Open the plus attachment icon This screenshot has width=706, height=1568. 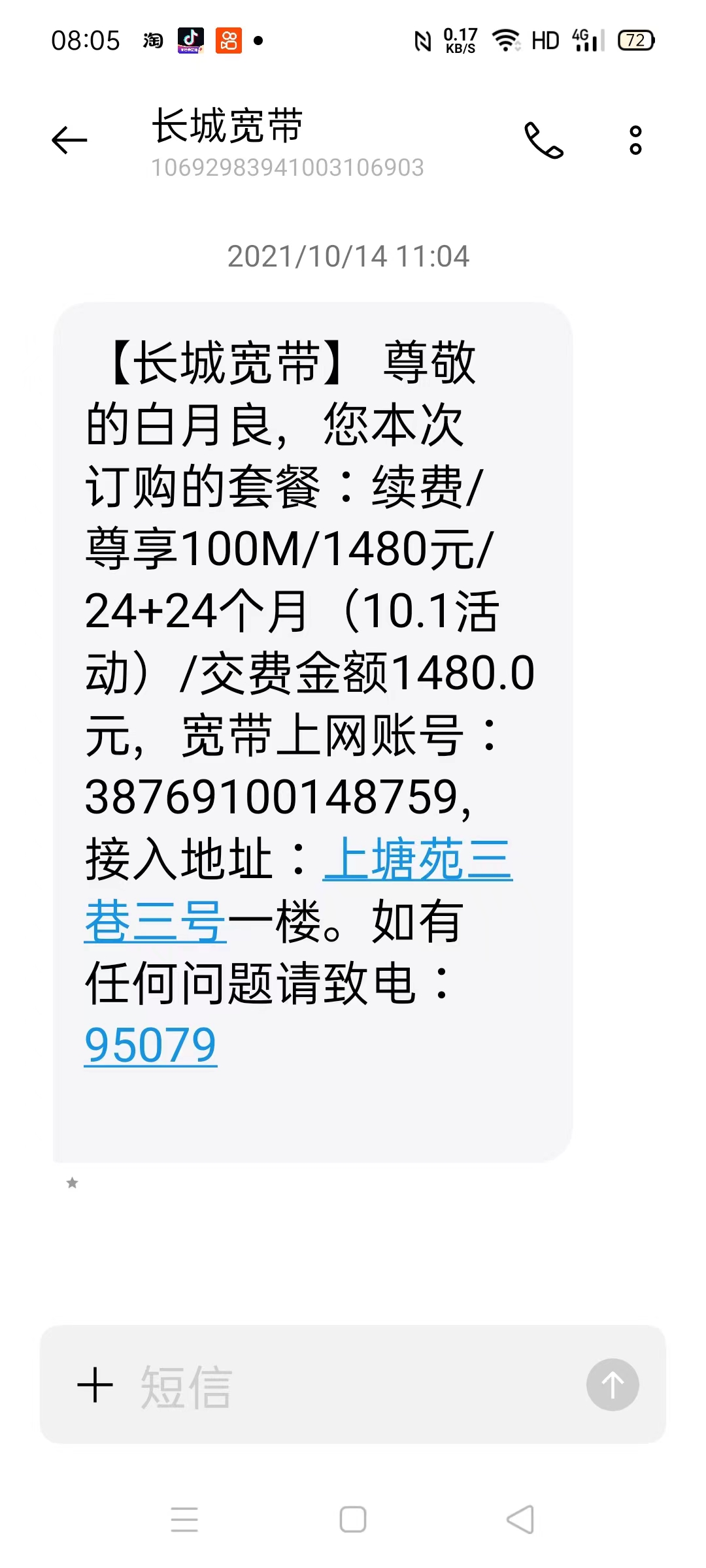pos(95,1384)
